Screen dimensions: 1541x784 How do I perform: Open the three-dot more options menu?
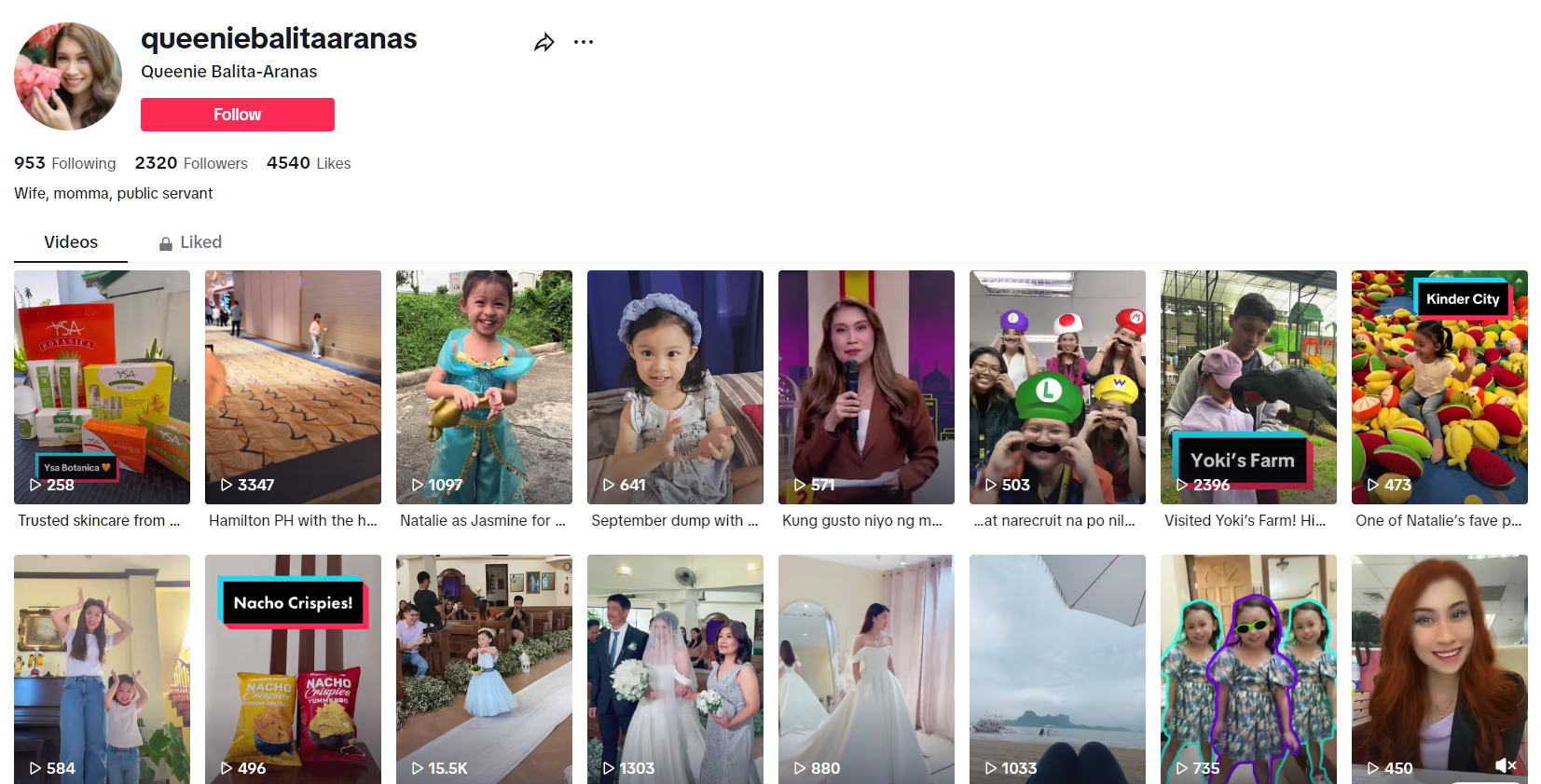click(x=584, y=42)
